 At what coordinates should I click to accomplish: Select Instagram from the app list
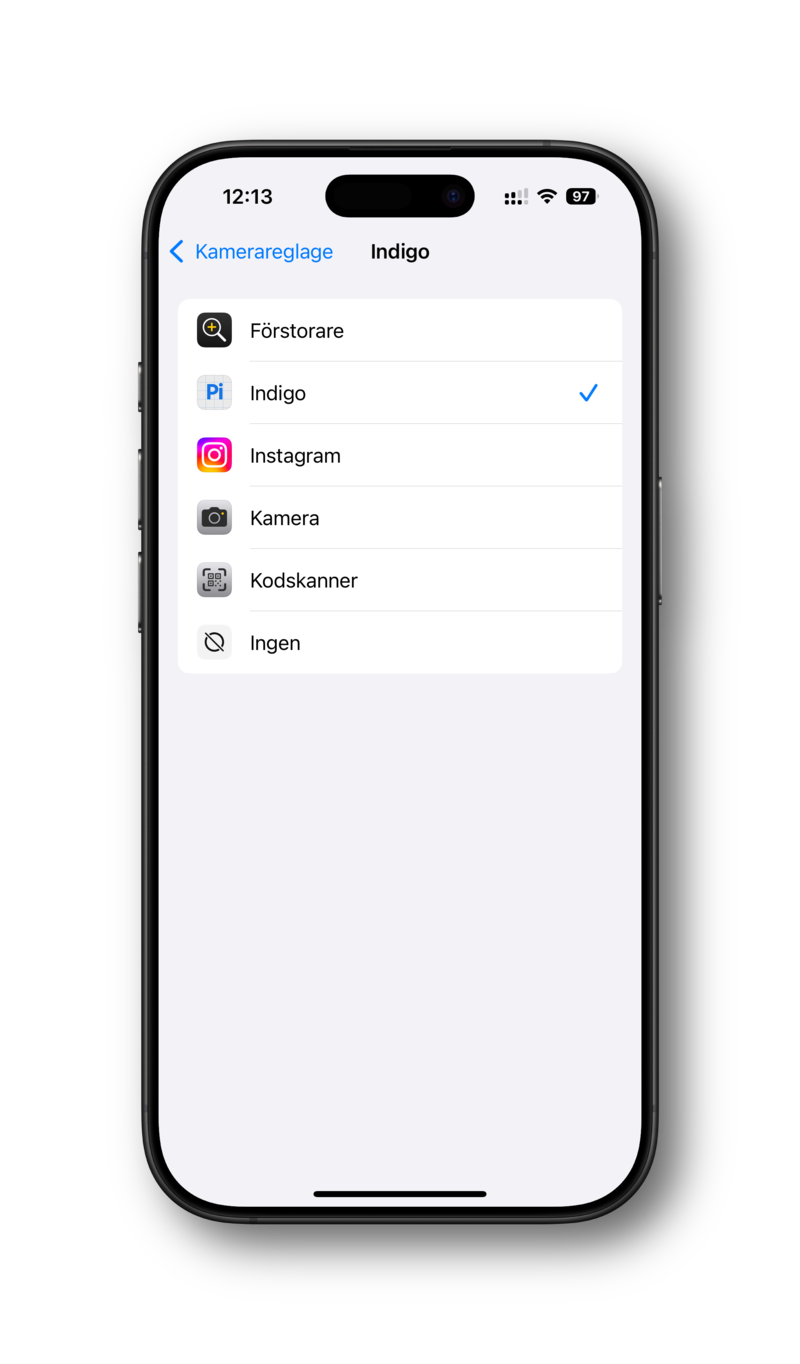pyautogui.click(x=399, y=456)
